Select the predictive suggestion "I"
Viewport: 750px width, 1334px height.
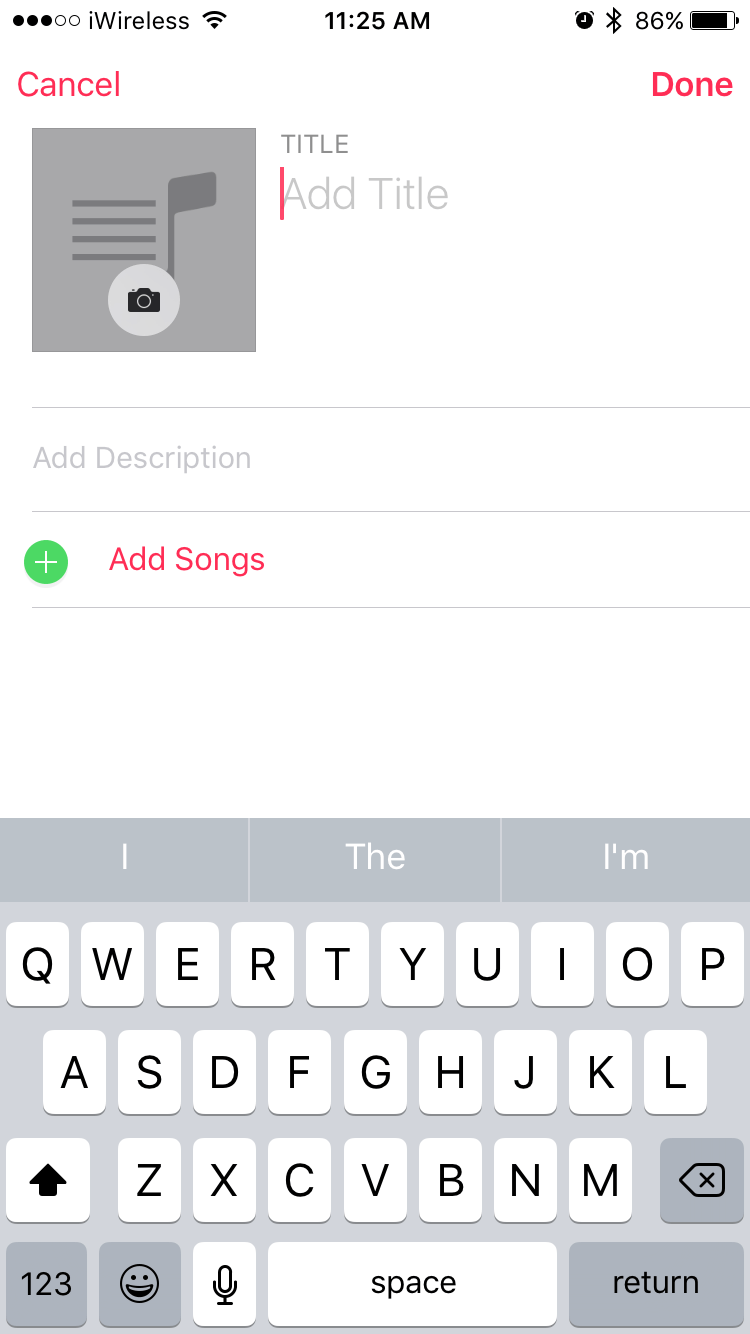[124, 858]
